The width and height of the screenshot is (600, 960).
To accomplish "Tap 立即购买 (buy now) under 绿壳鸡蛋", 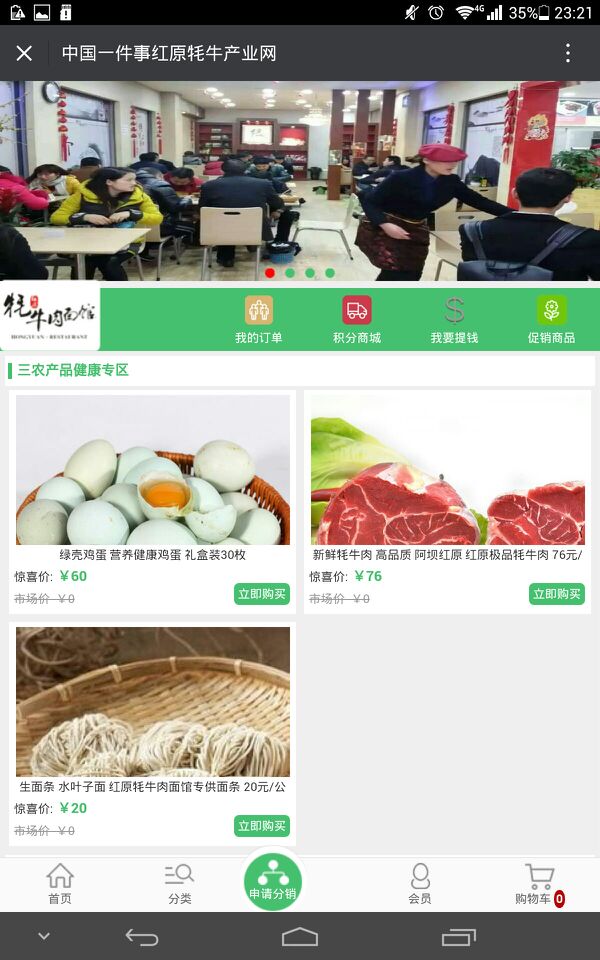I will pos(262,594).
